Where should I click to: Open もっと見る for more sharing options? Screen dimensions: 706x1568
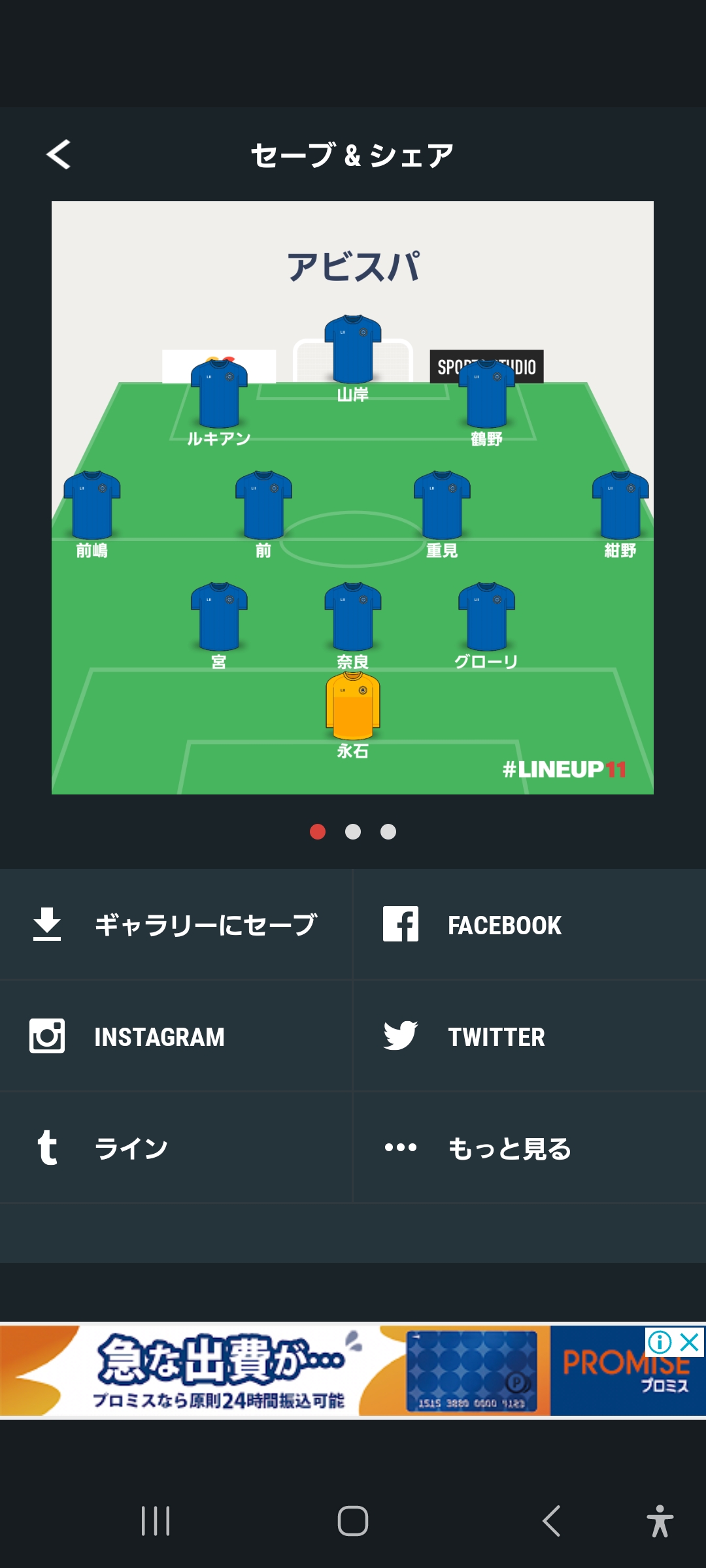(529, 1148)
